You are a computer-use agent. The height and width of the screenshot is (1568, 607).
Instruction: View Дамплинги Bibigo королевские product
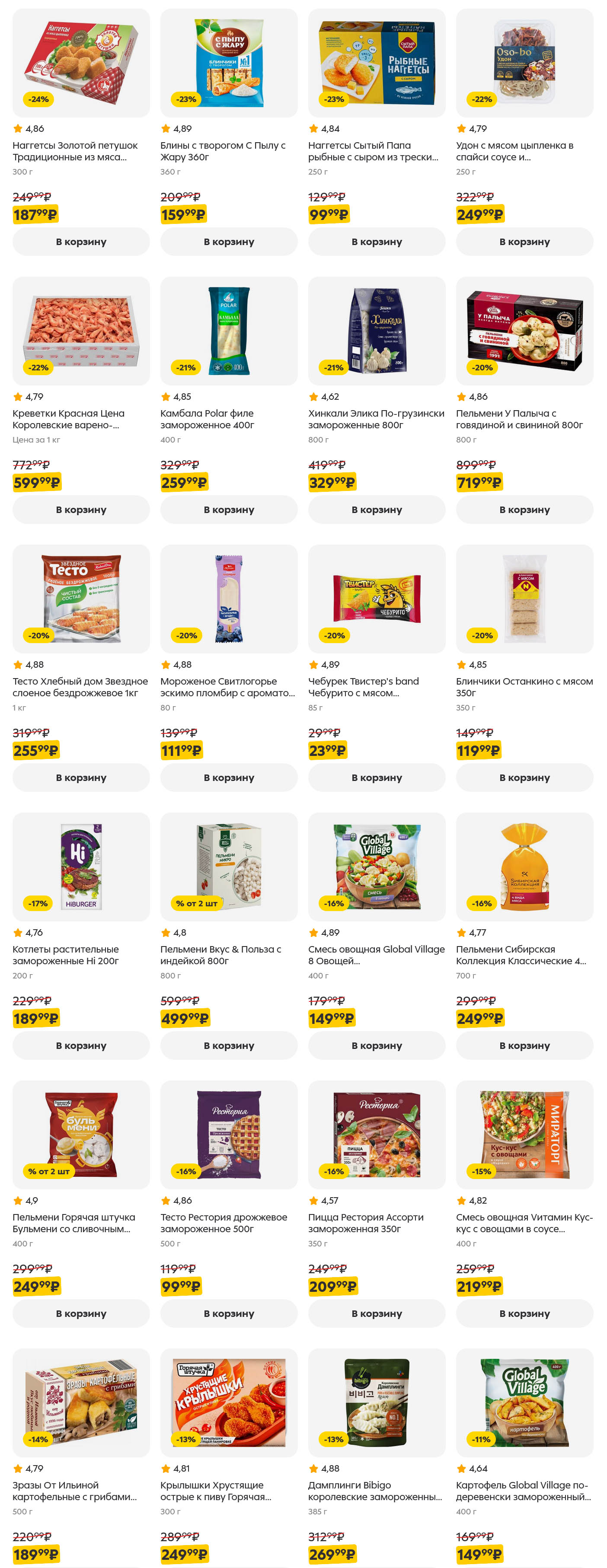(x=376, y=1402)
